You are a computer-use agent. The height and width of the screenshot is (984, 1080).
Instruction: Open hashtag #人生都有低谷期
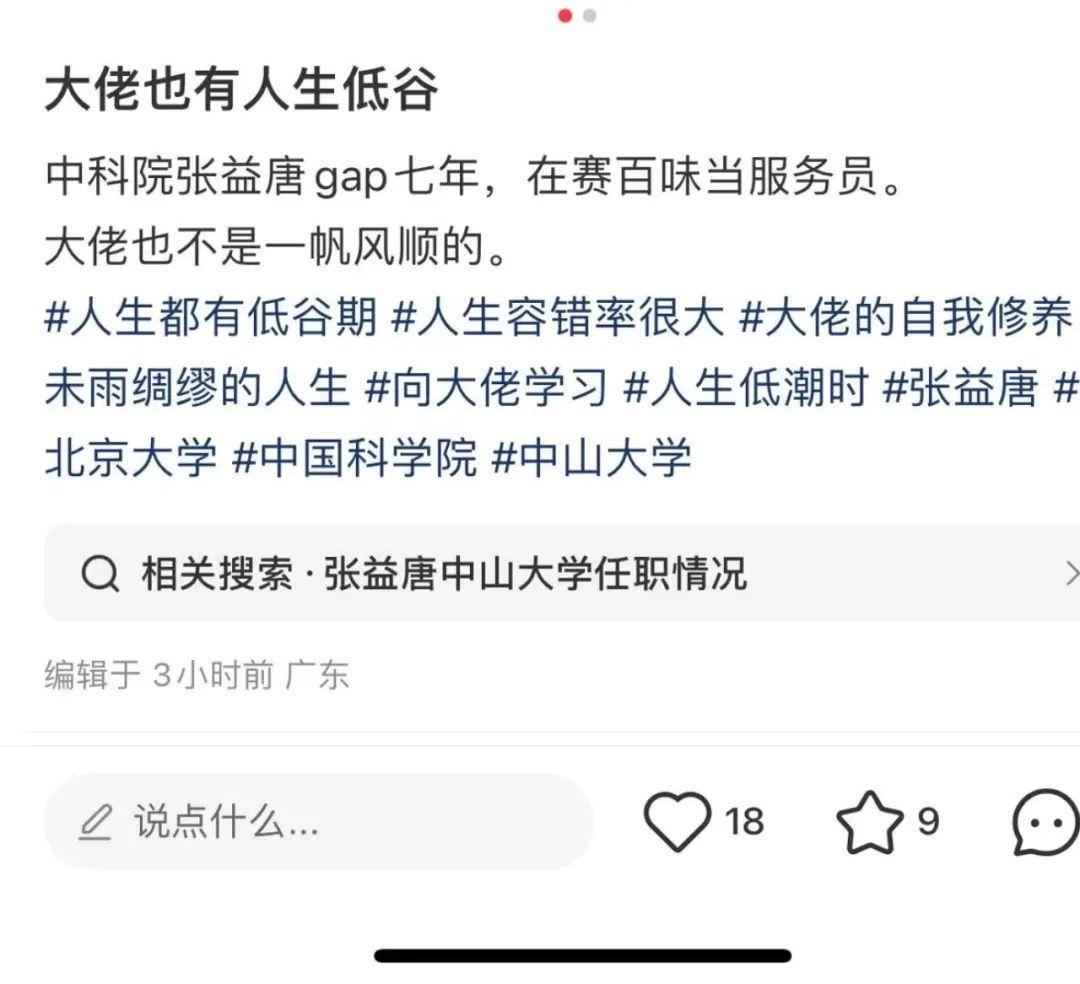point(211,319)
